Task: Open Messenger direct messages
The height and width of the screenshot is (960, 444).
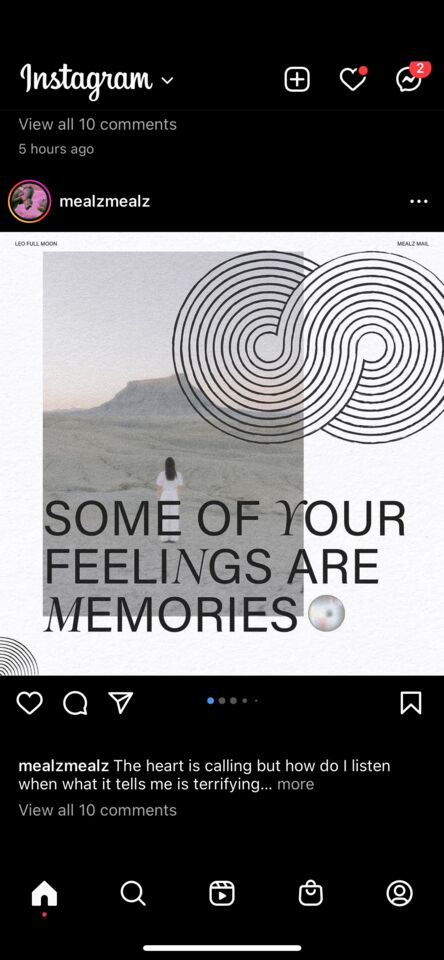Action: (x=409, y=78)
